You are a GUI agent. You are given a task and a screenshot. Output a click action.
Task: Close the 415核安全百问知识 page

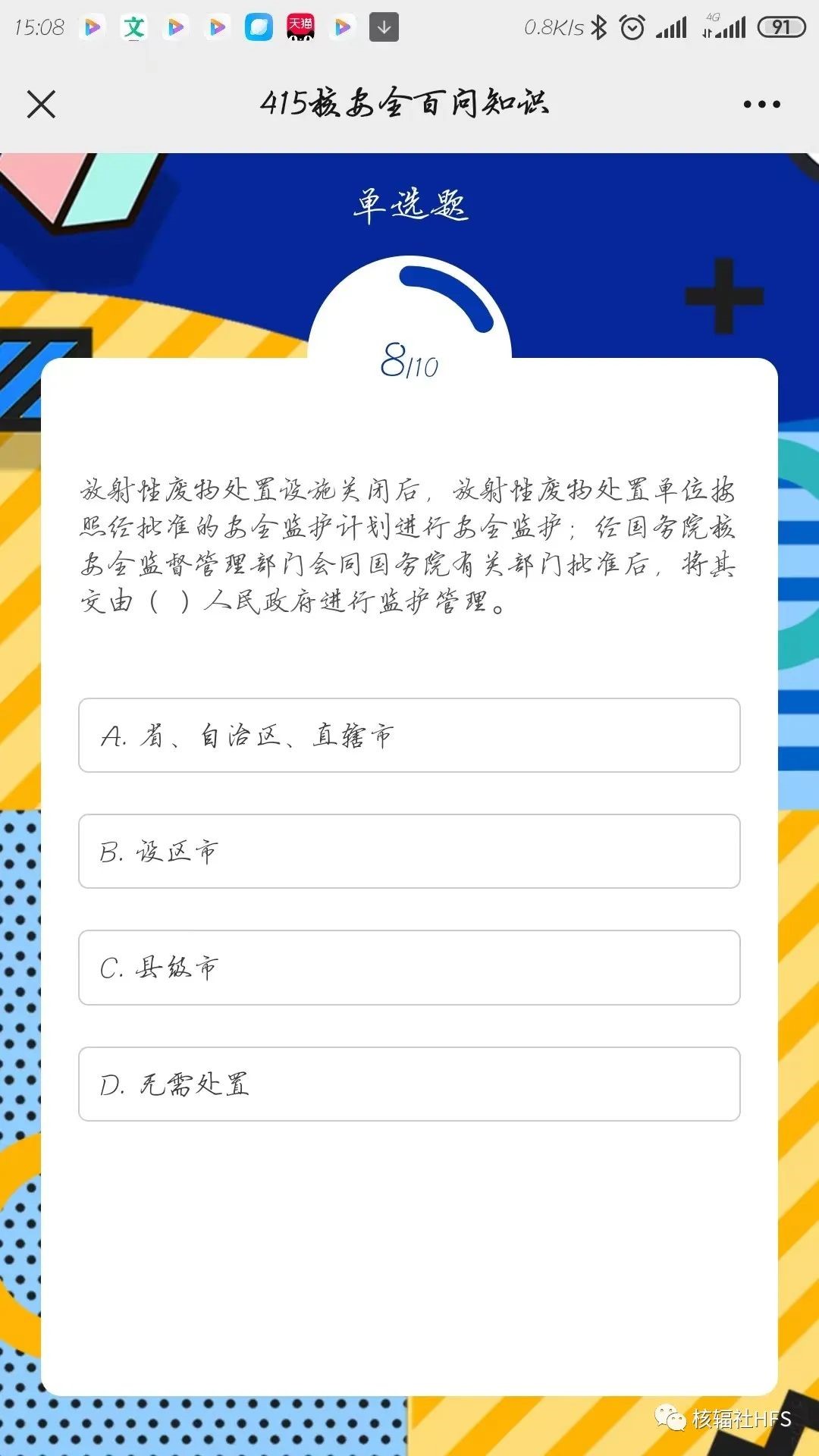pyautogui.click(x=41, y=104)
